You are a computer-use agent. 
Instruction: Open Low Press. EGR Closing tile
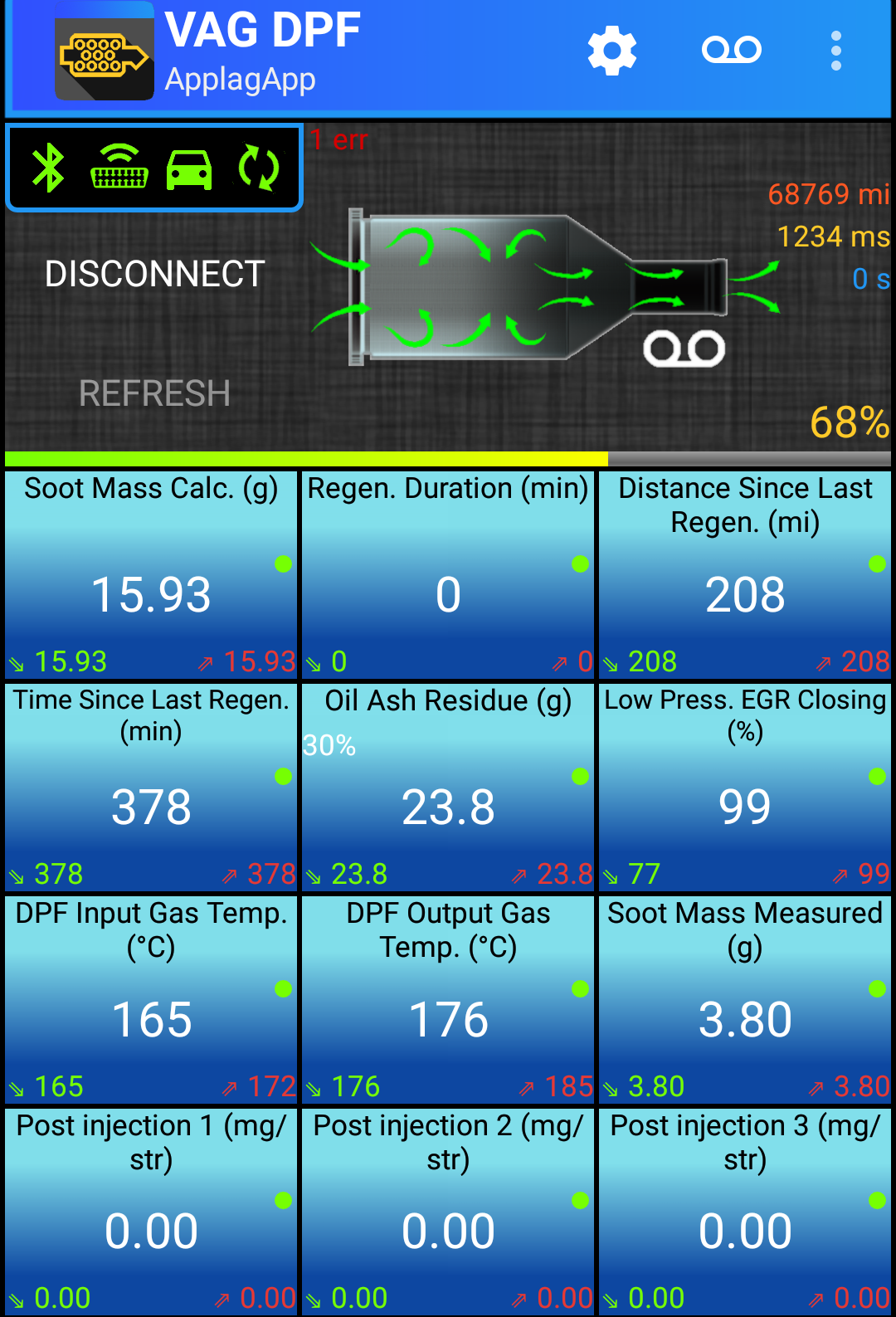745,787
